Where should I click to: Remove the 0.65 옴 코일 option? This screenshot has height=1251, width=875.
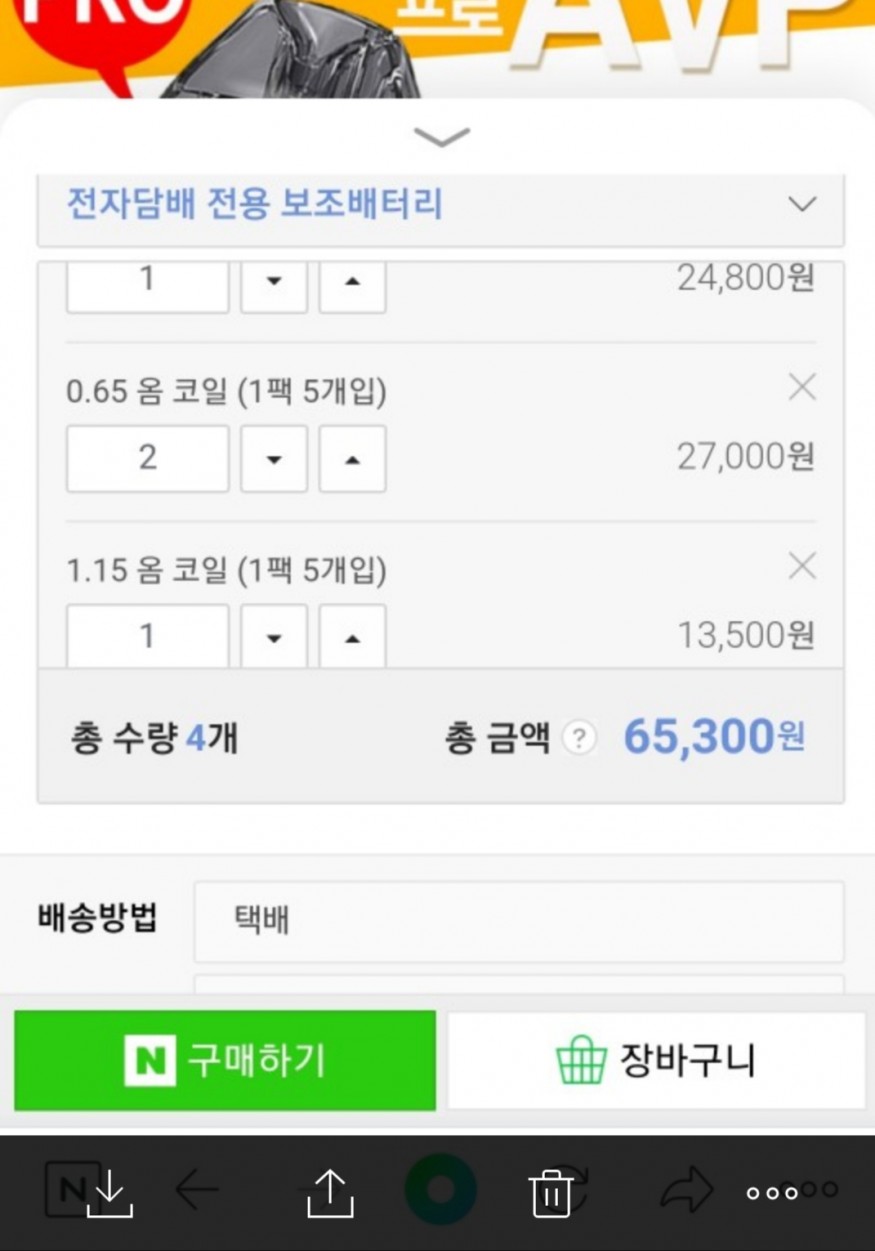coord(802,387)
